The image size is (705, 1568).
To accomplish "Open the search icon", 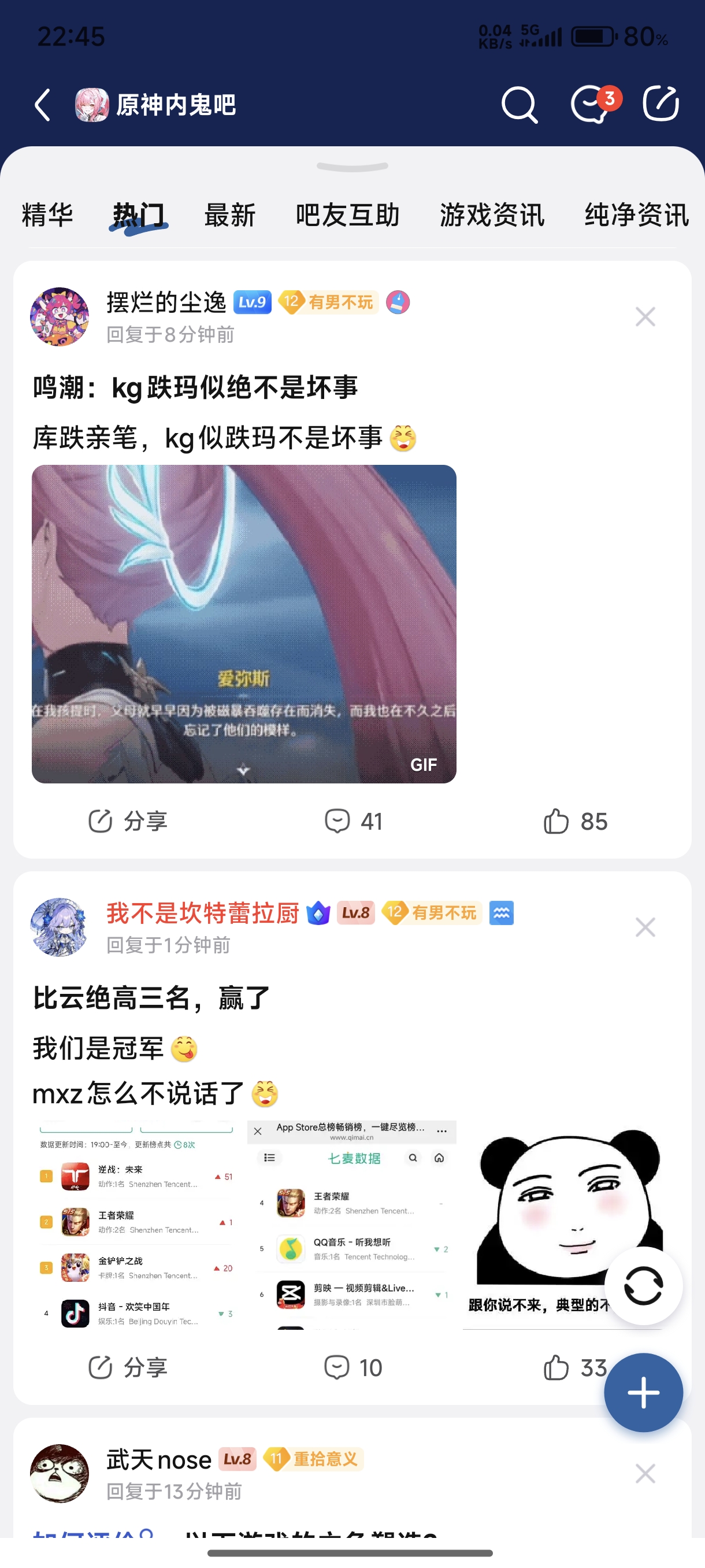I will coord(519,105).
